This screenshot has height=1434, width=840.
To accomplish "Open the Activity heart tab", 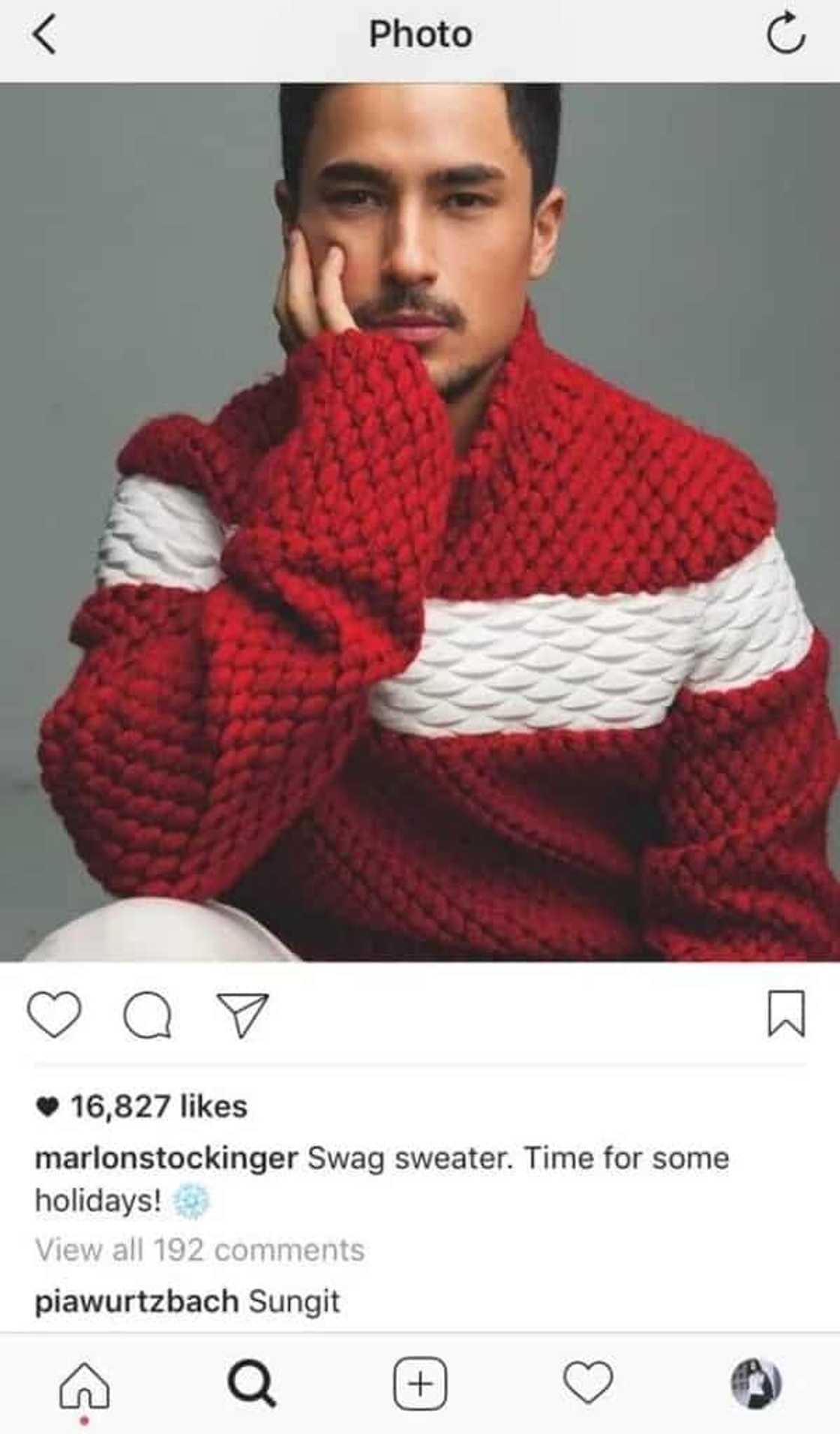I will pos(588,1382).
